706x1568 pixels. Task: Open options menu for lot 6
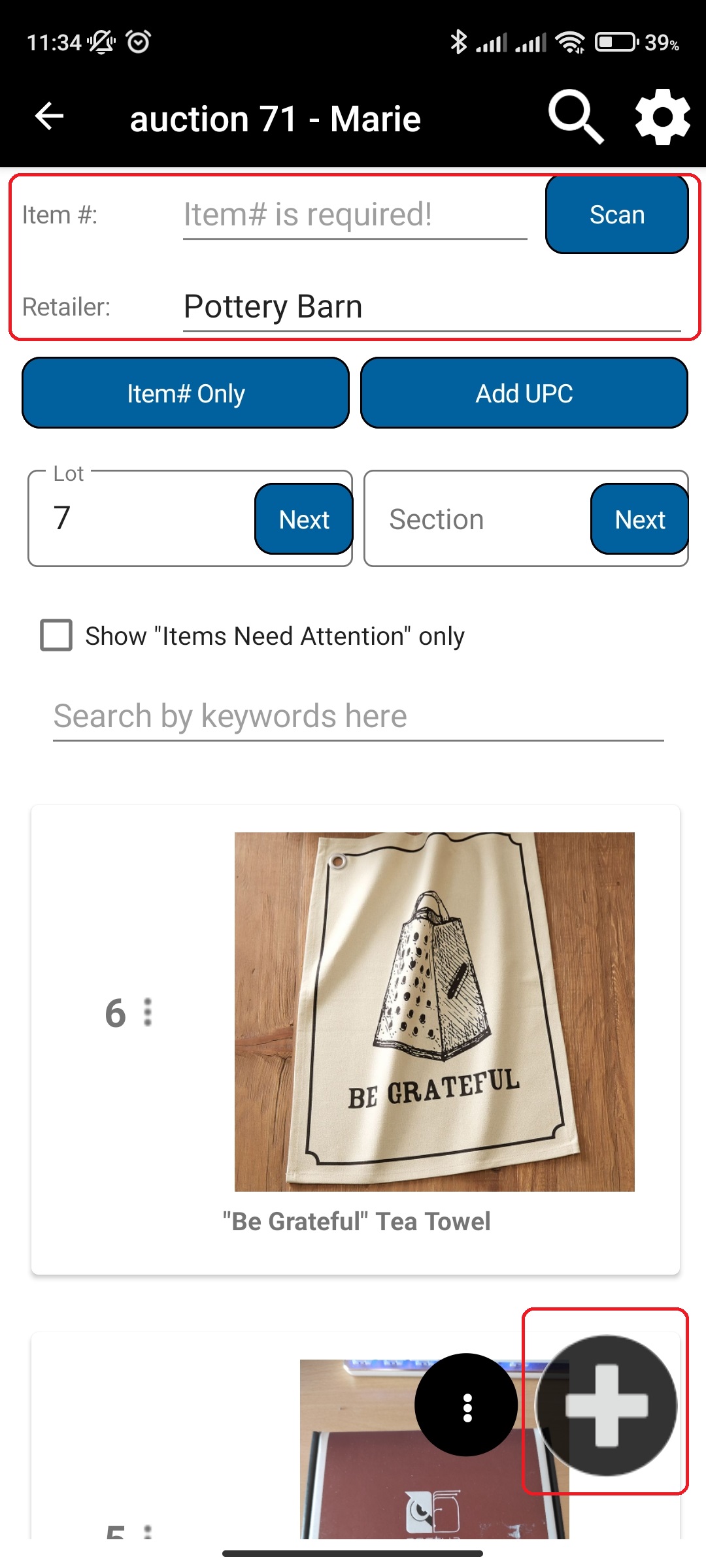tap(148, 1013)
